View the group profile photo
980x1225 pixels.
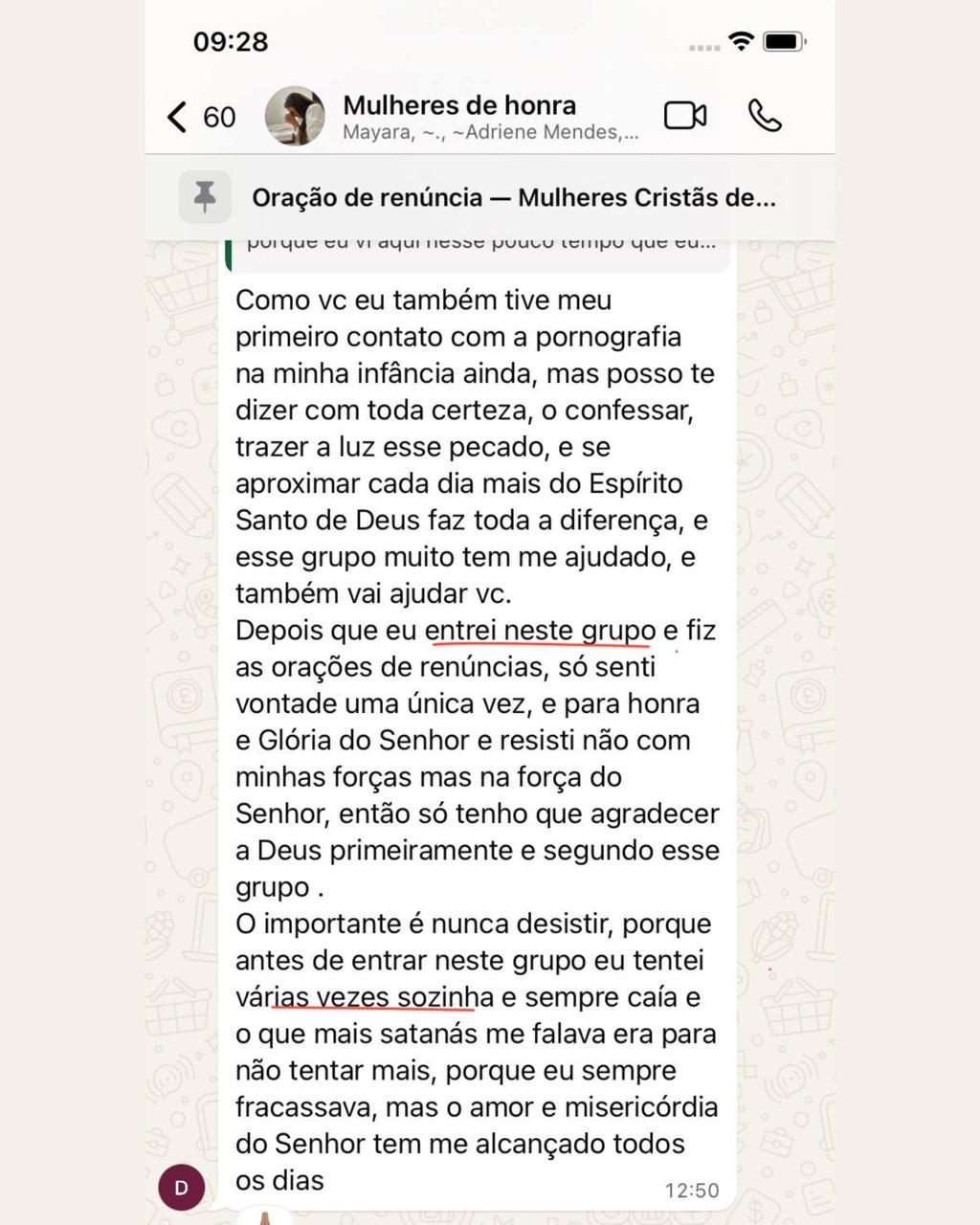295,116
